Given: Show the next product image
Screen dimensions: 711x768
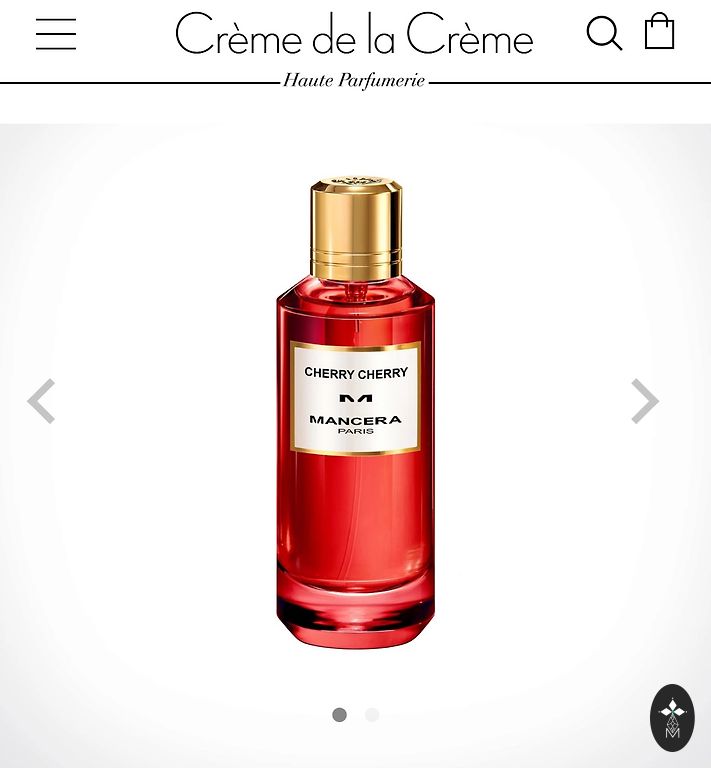Looking at the screenshot, I should (645, 402).
